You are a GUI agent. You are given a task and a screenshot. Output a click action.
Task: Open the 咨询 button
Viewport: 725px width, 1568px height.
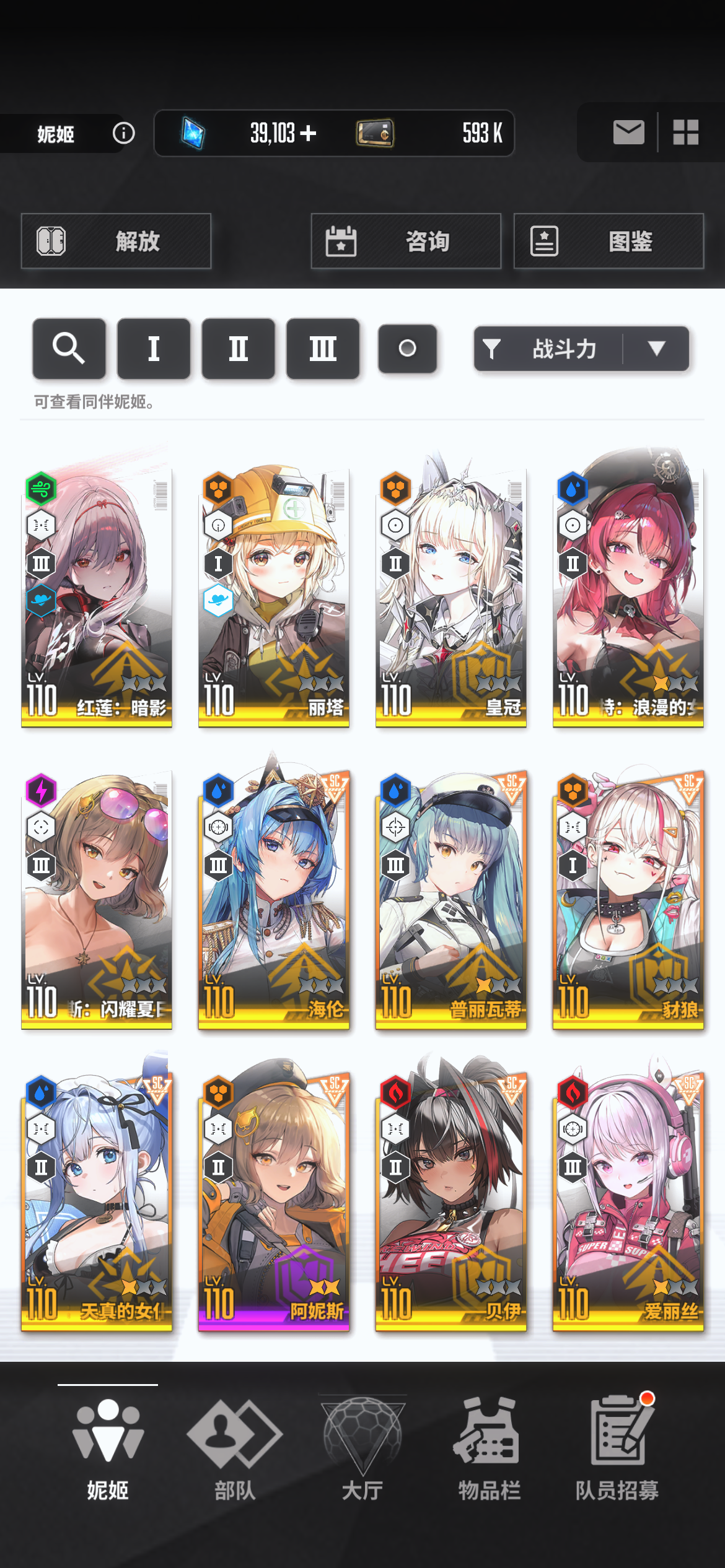coord(406,241)
